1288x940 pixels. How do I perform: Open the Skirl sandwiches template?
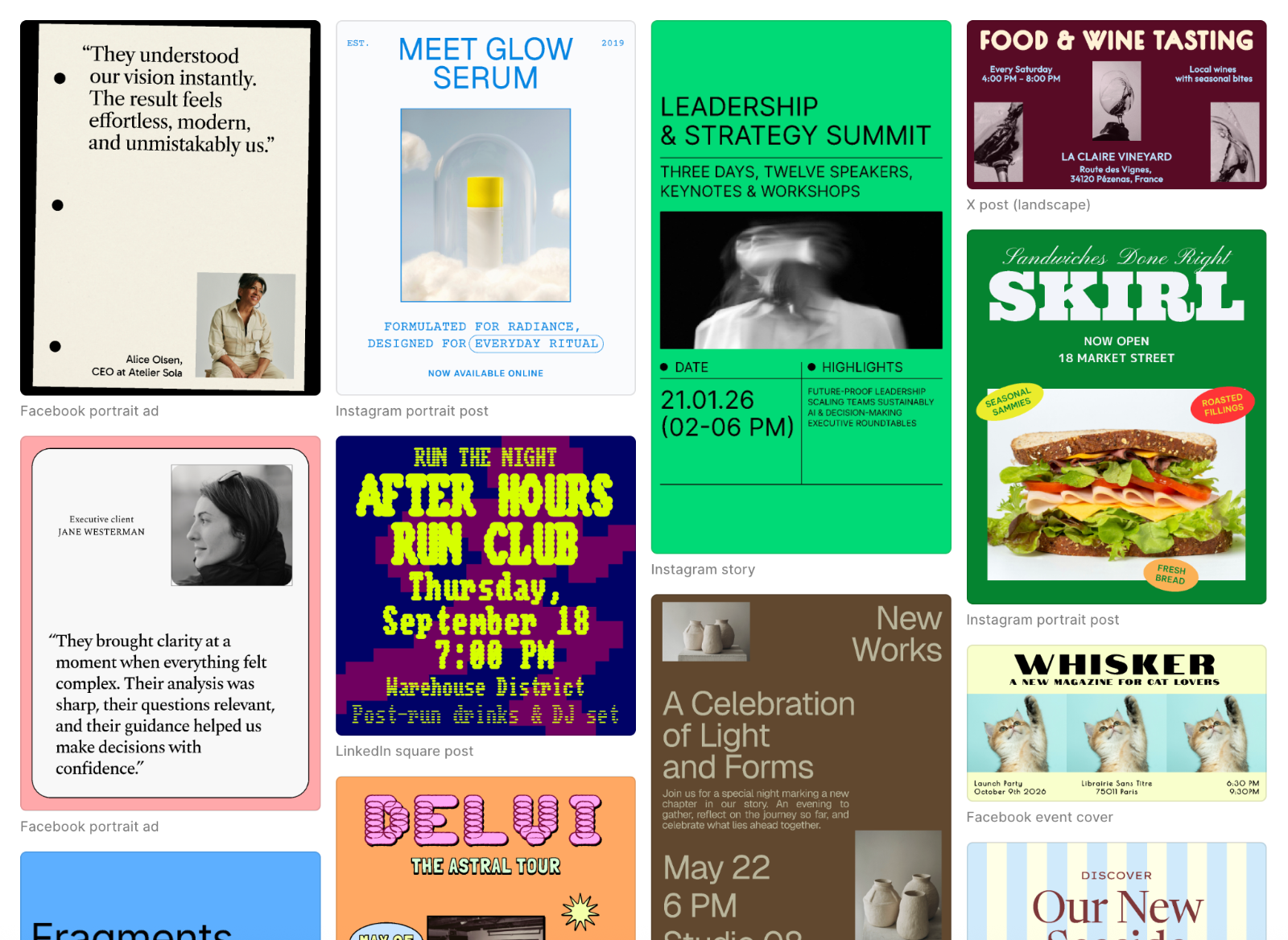coord(1117,417)
